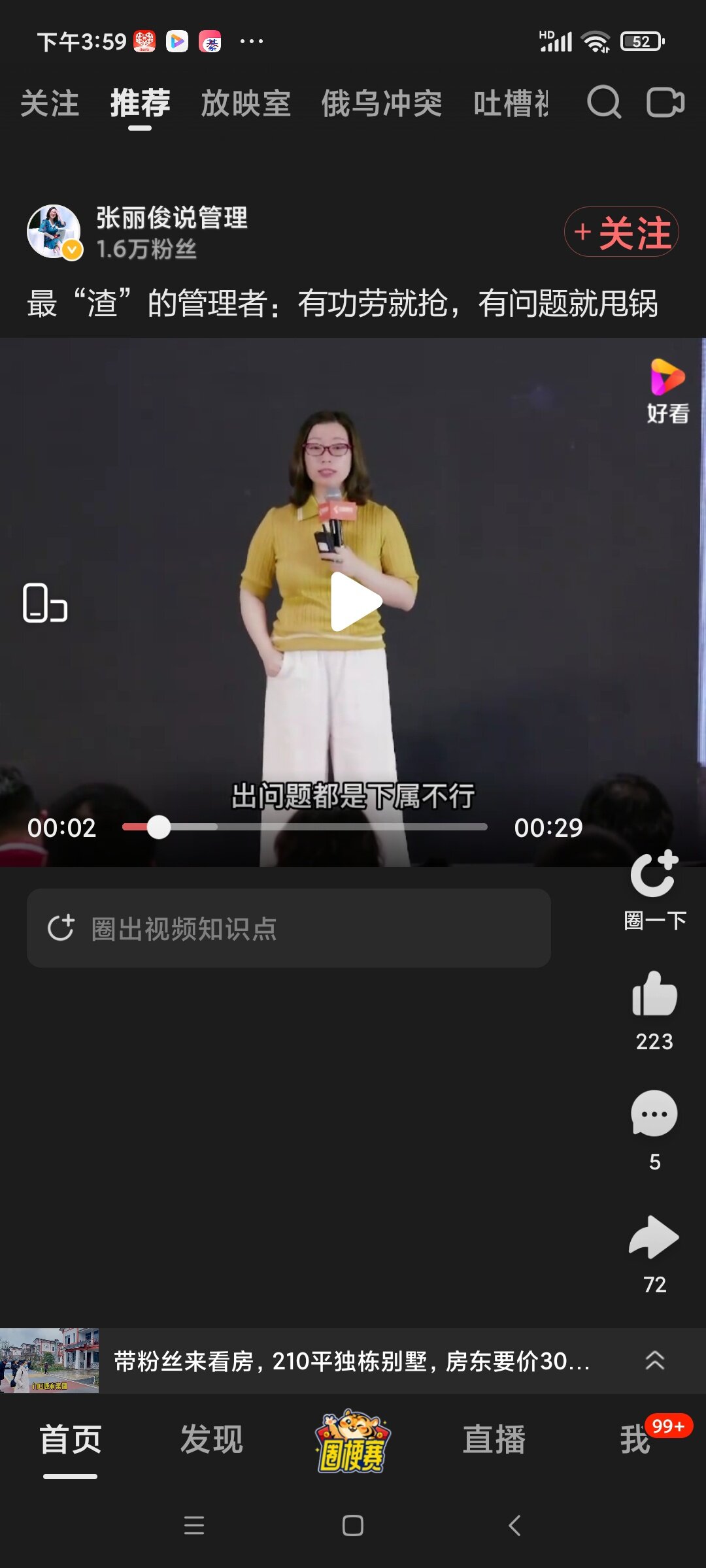This screenshot has width=706, height=1568.
Task: Tap the camera record icon
Action: click(x=665, y=103)
